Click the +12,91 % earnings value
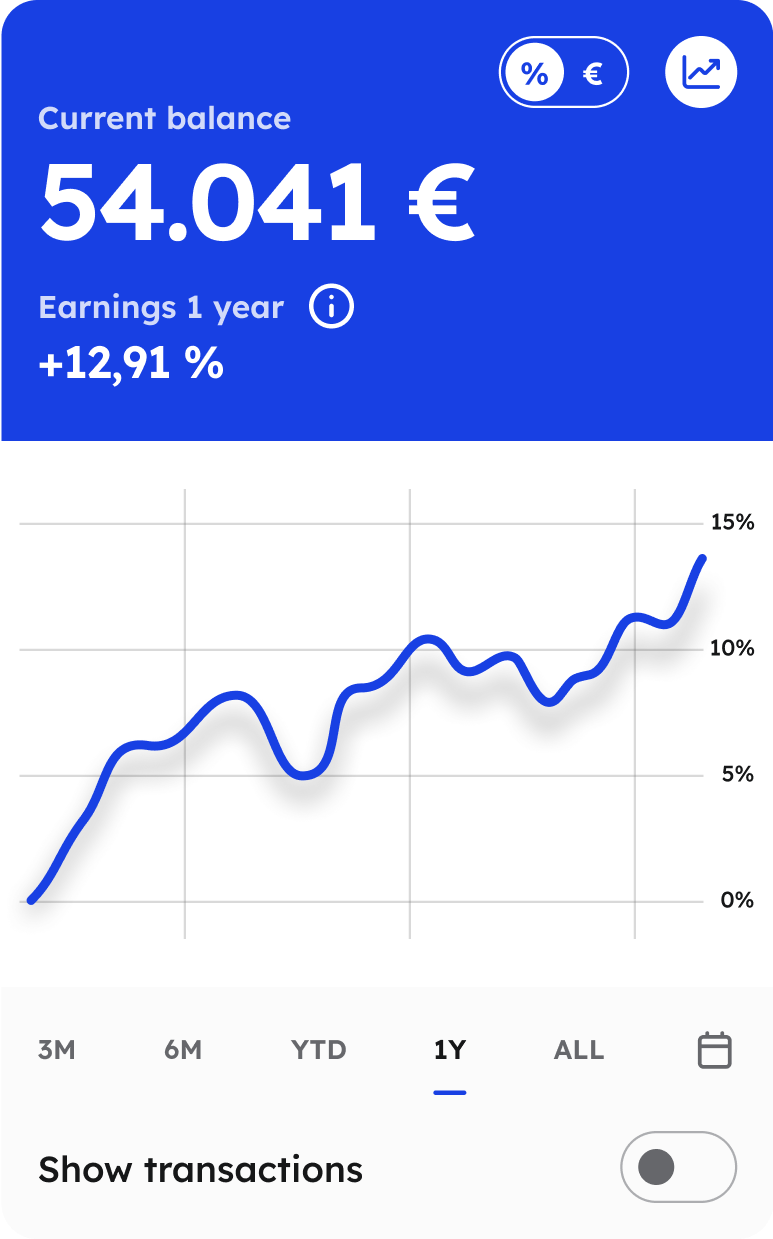This screenshot has height=1239, width=773. click(x=131, y=363)
